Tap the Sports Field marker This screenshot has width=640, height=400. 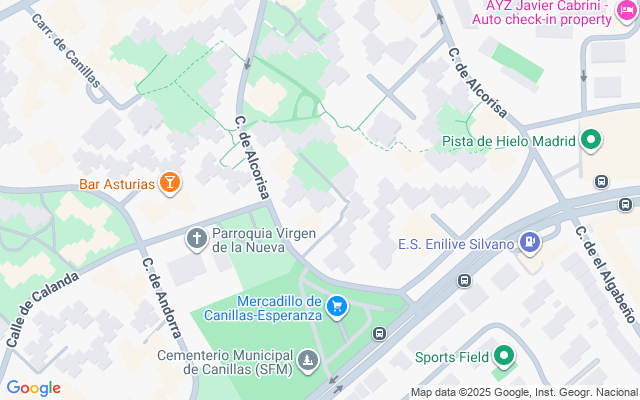[x=504, y=357]
